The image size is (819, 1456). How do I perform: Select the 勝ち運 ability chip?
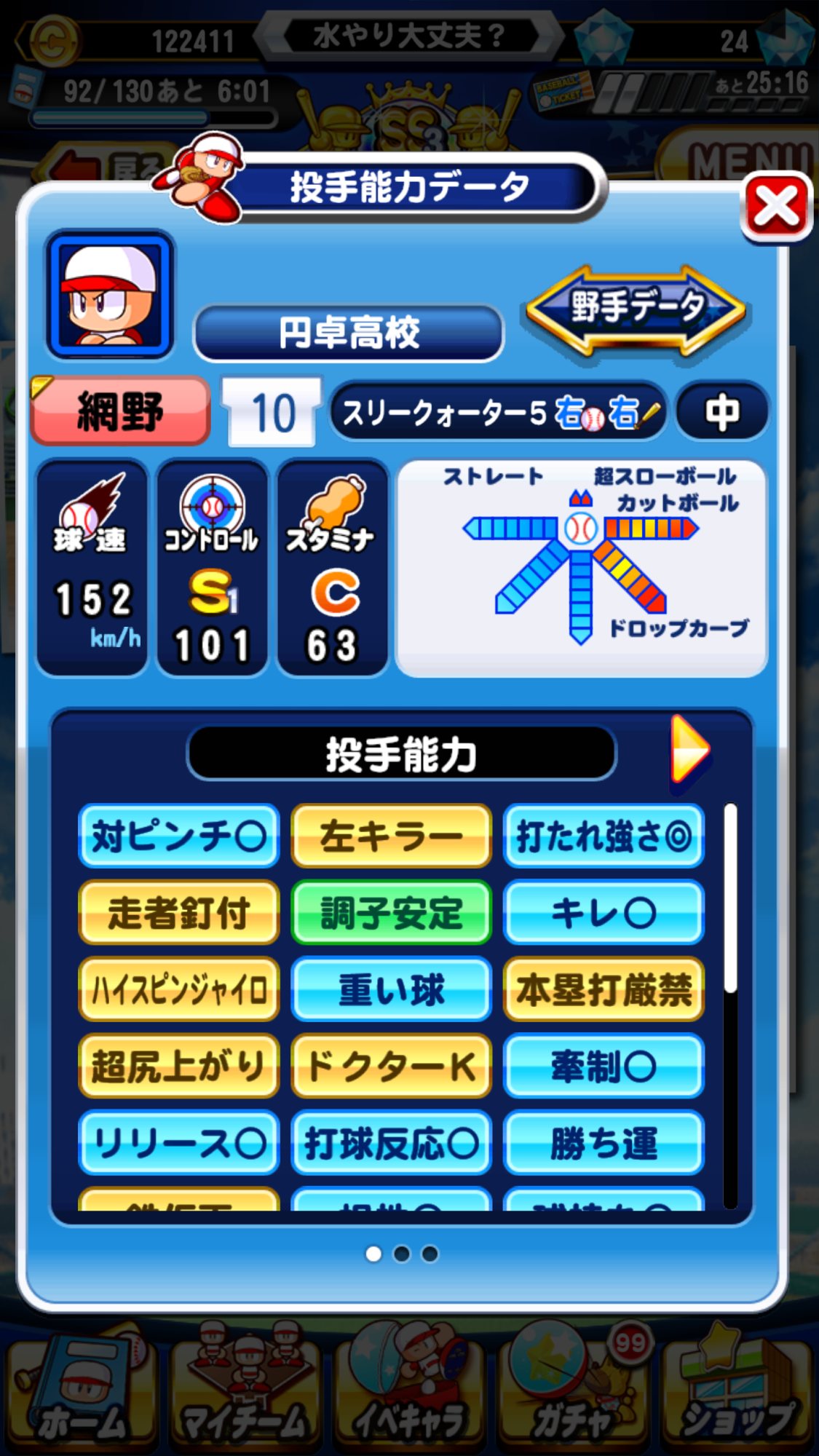(x=604, y=1143)
